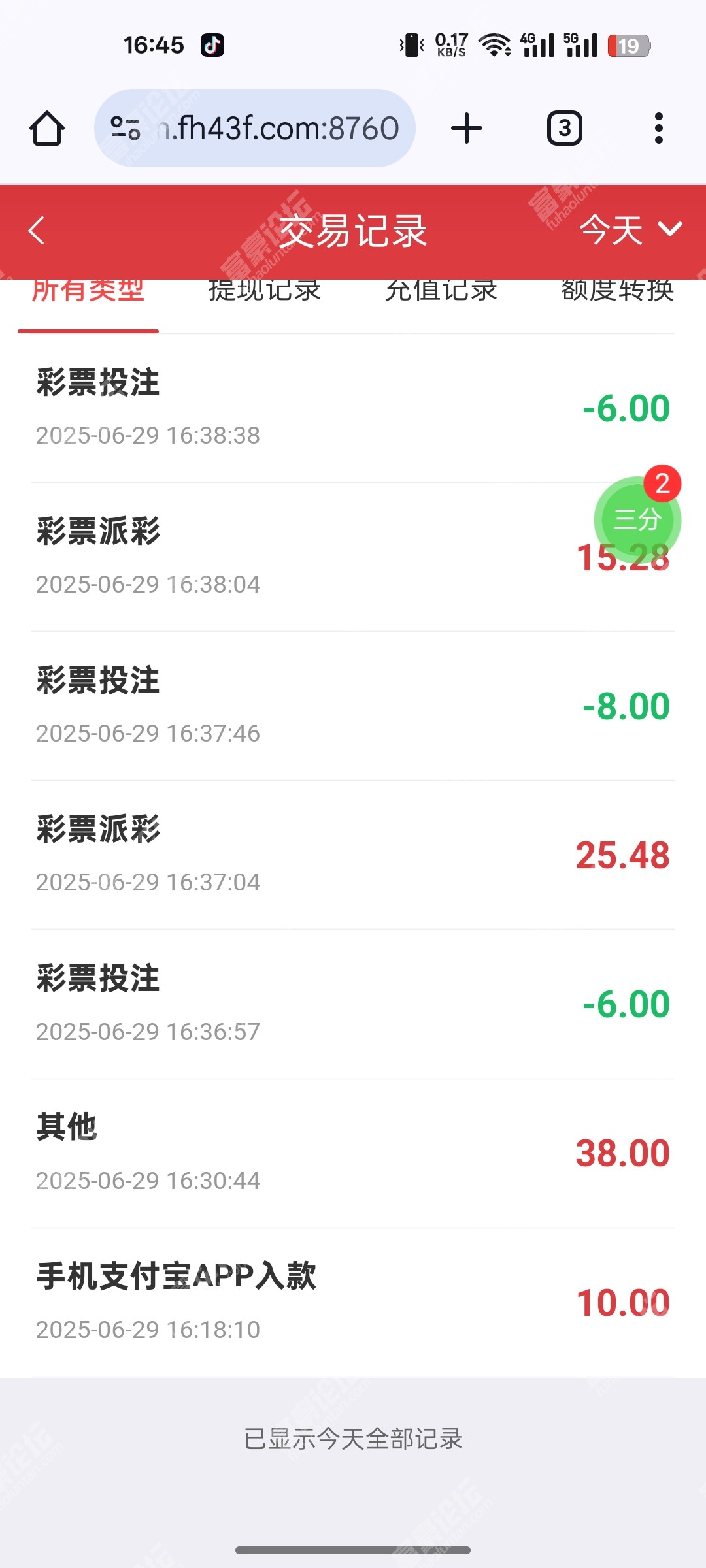Select the 所有类型 tab
Viewport: 706px width, 1568px height.
pyautogui.click(x=88, y=291)
